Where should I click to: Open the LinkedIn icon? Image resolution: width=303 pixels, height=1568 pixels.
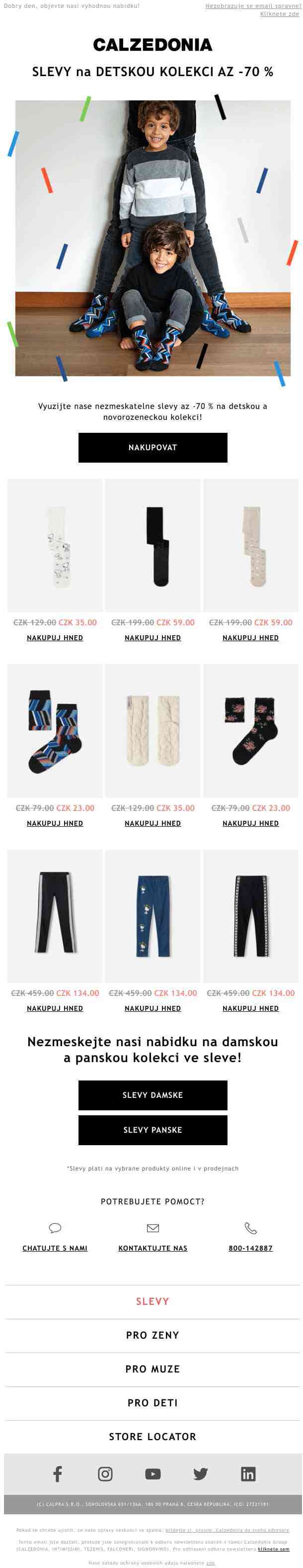pos(248,1473)
